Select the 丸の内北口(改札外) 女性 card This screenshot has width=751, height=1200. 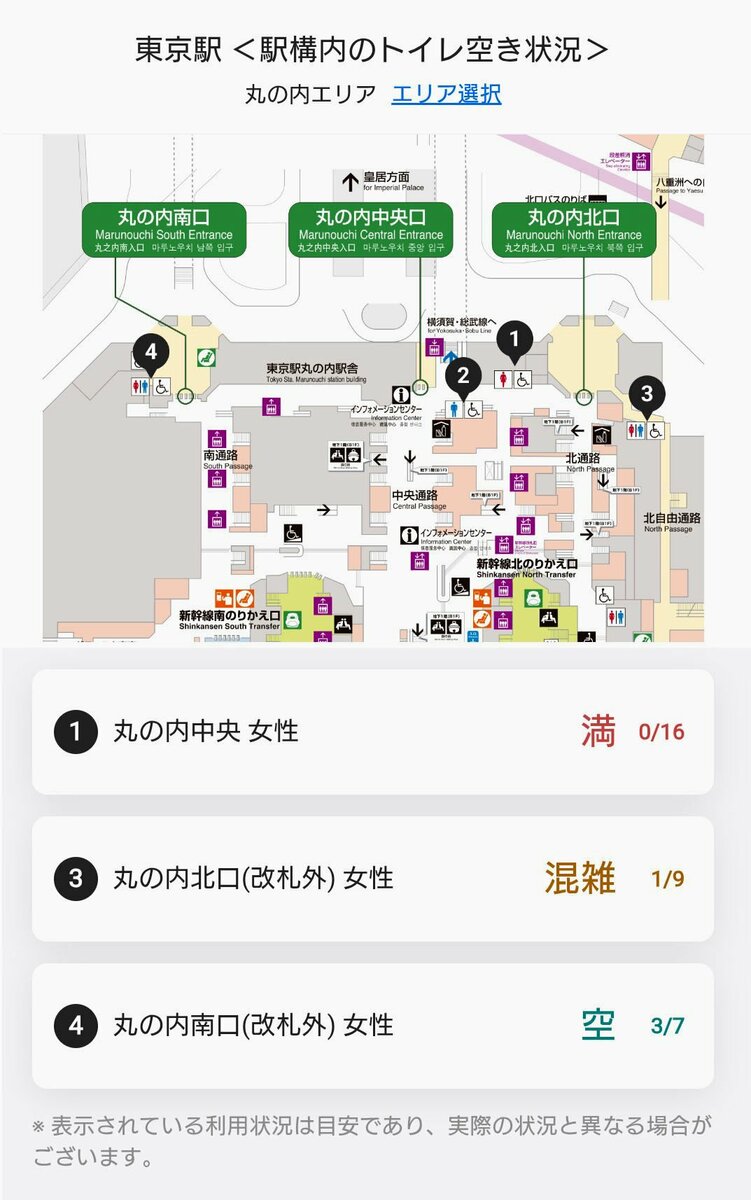coord(373,879)
